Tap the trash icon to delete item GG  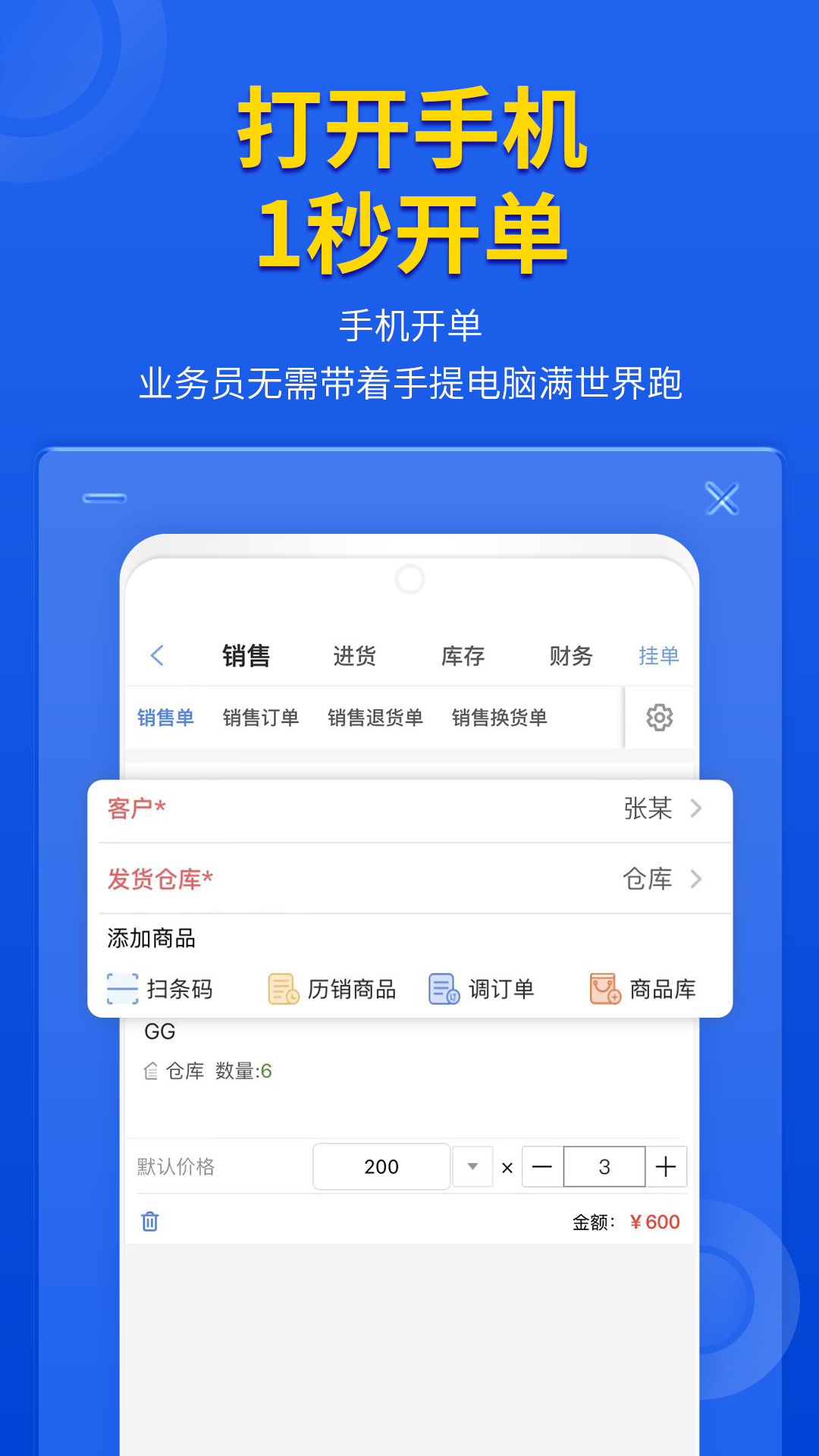pyautogui.click(x=150, y=1222)
